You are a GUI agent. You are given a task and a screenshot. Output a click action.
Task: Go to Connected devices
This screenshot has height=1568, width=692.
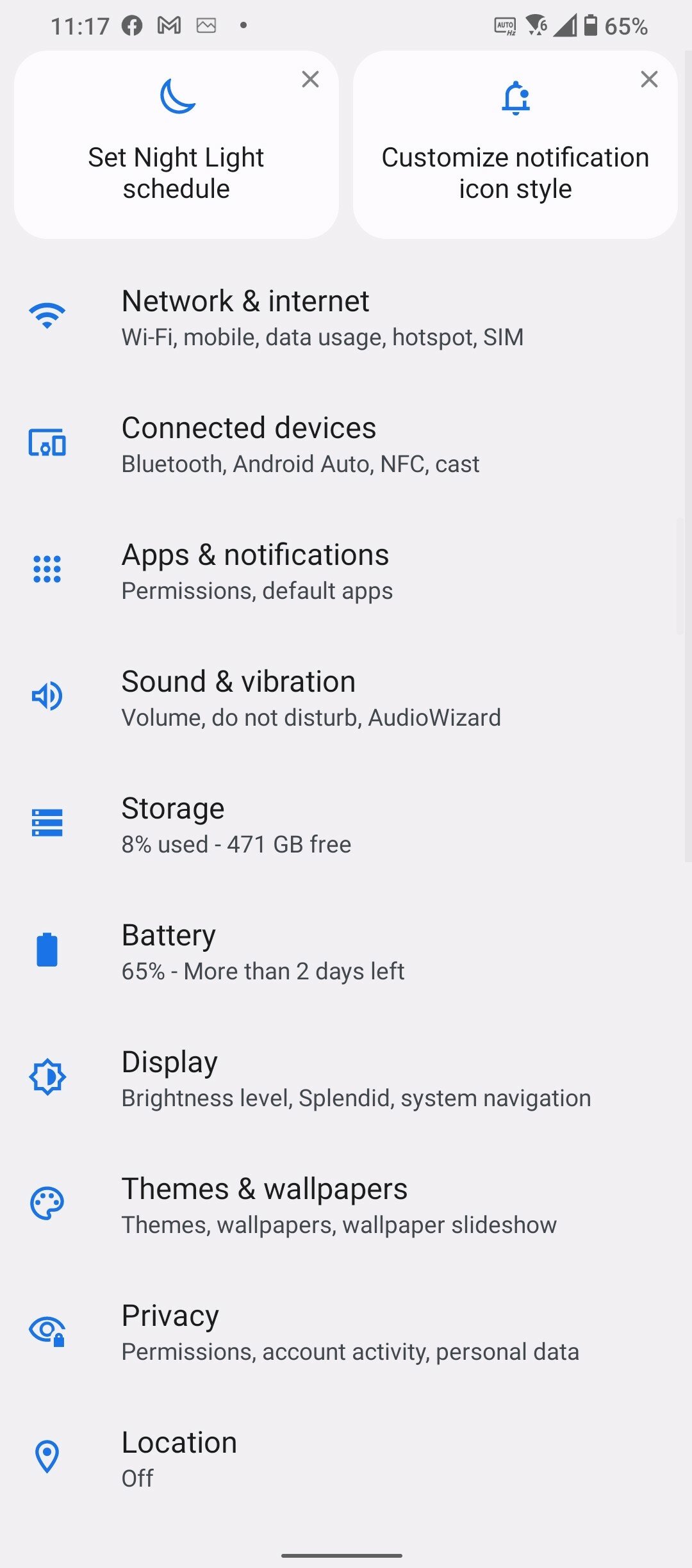tap(346, 445)
